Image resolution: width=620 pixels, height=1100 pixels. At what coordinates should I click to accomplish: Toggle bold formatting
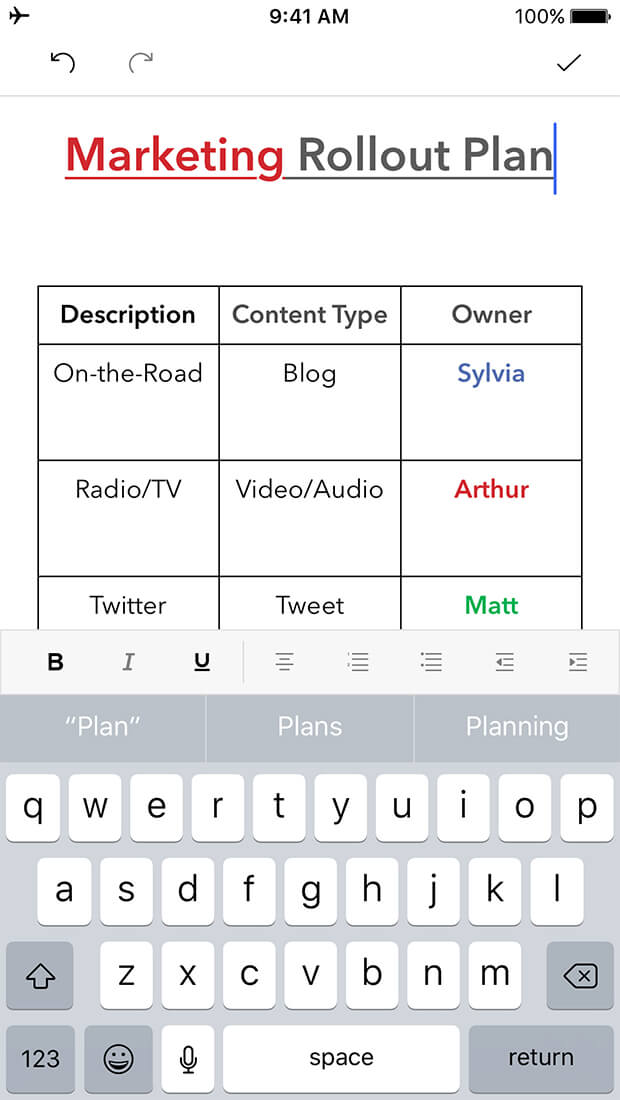56,662
